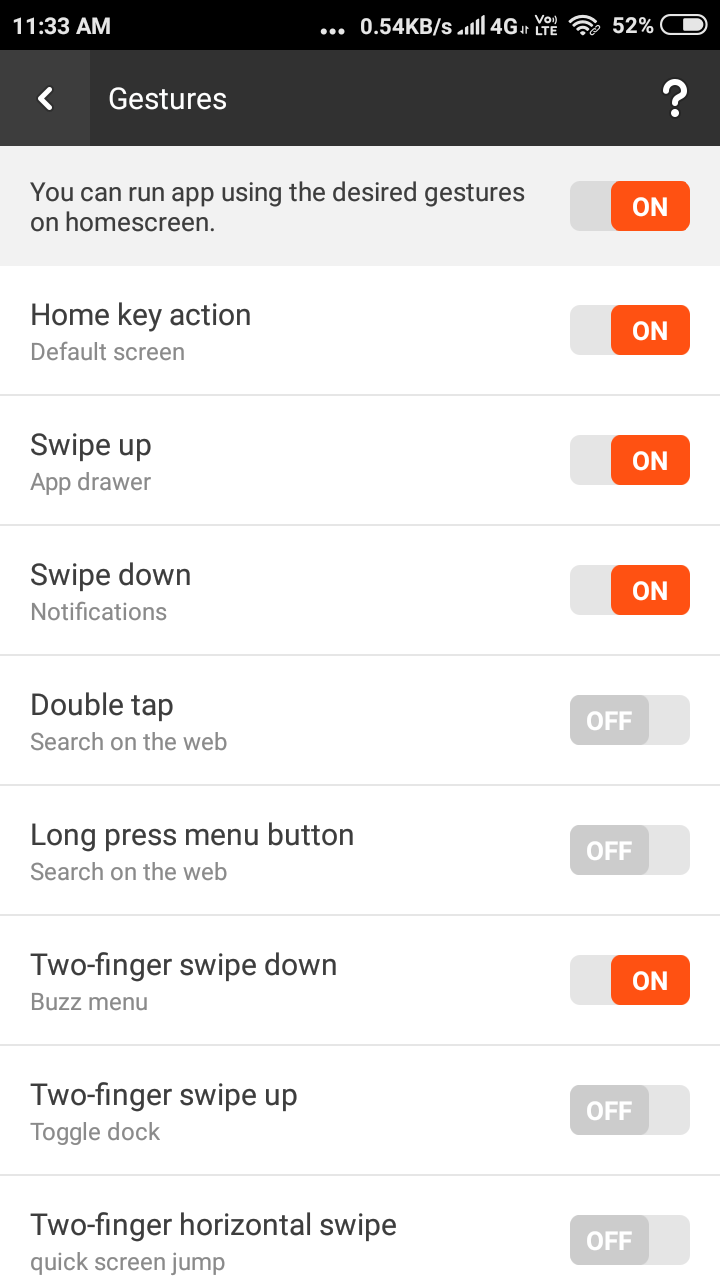Disable the Swipe down toggle

point(630,590)
